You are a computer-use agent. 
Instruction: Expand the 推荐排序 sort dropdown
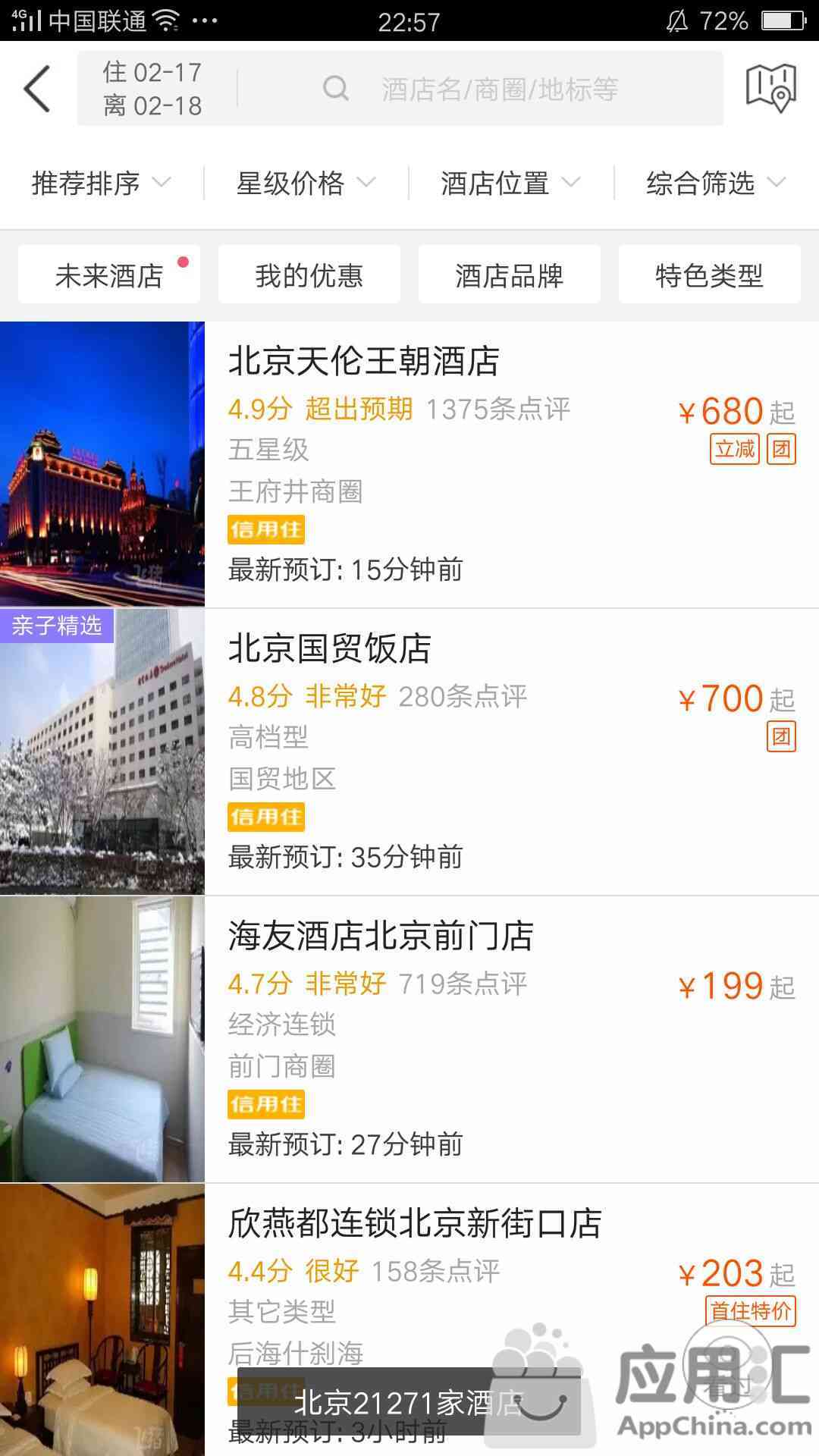coord(101,184)
